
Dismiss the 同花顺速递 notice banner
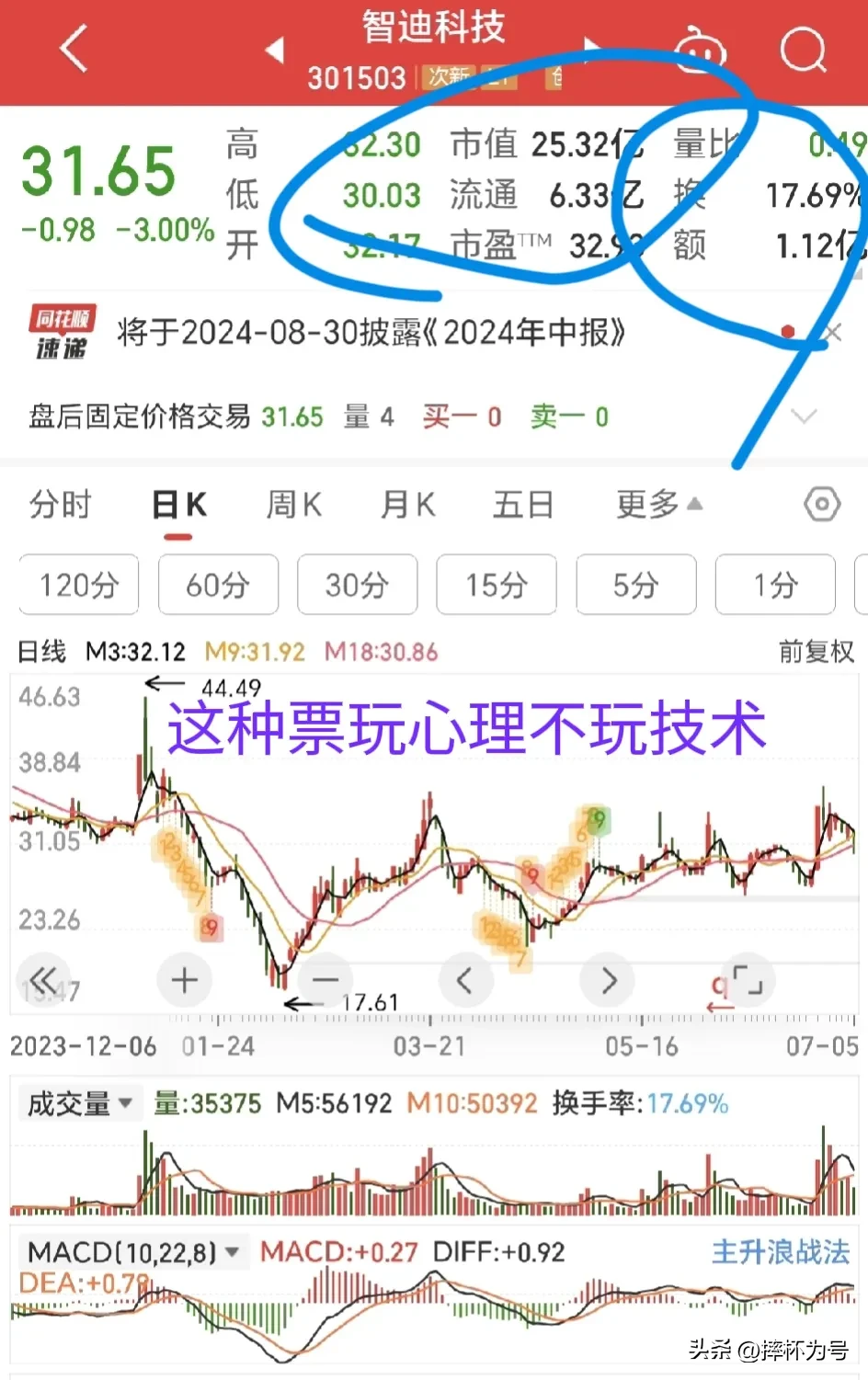click(832, 332)
